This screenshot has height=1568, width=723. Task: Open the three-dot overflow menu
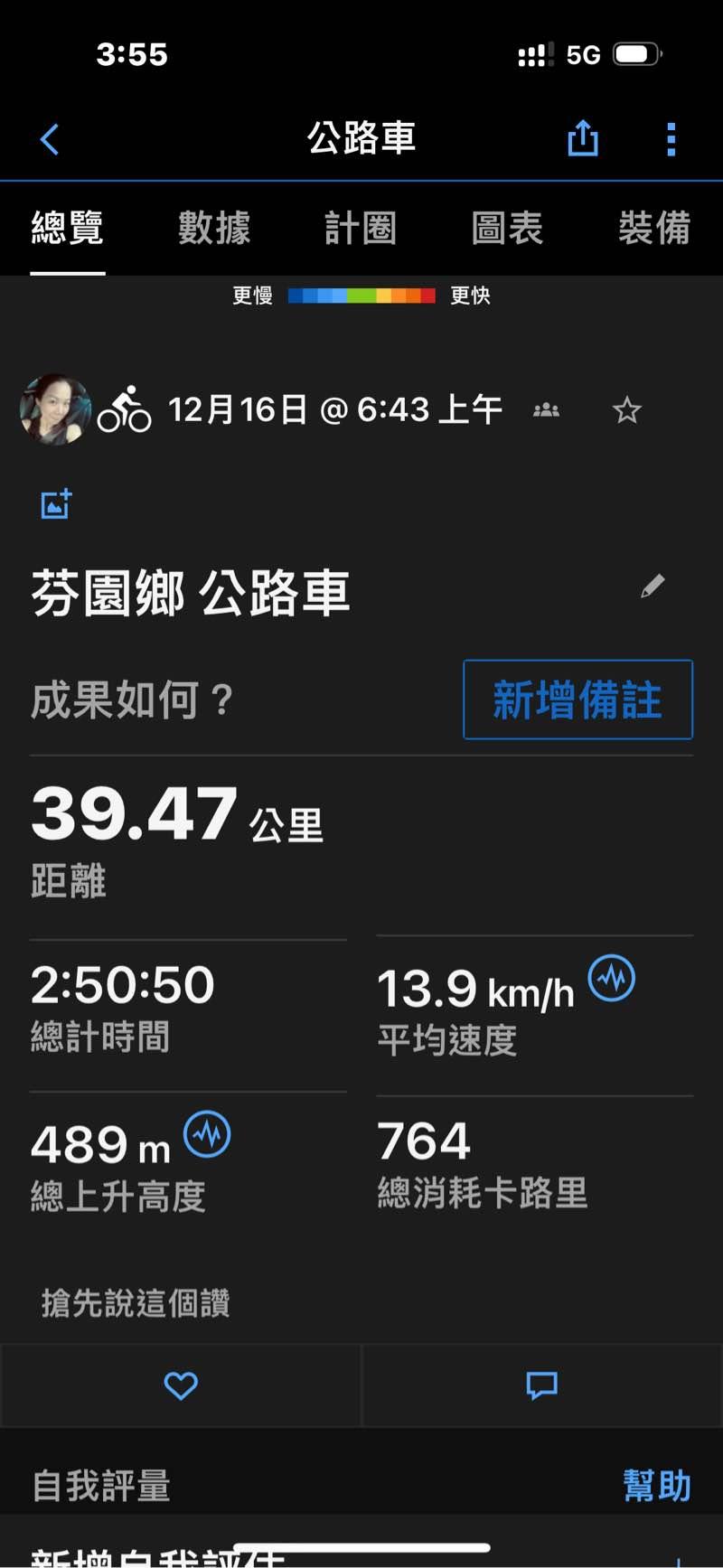[671, 139]
